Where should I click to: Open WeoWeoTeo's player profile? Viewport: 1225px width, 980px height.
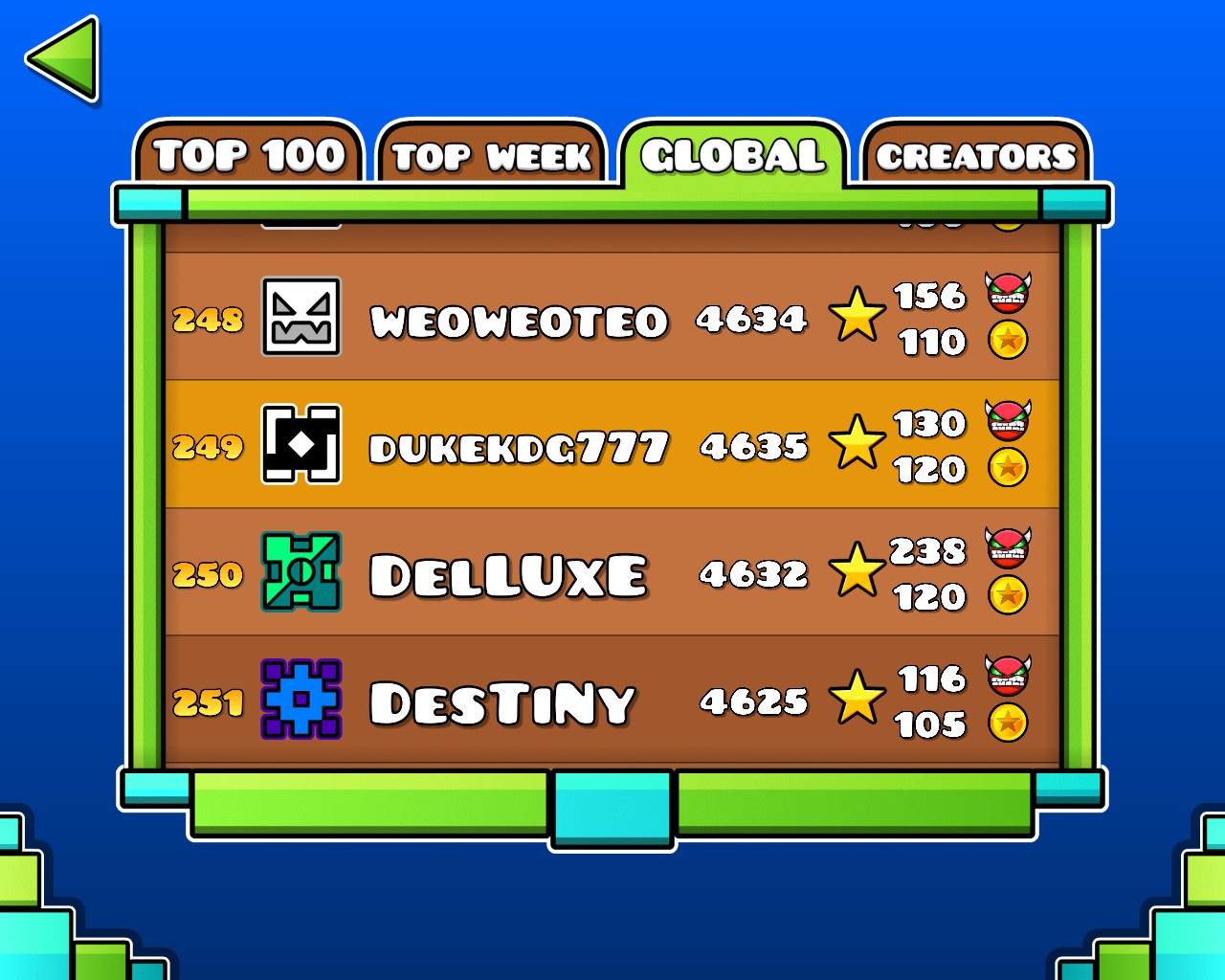pyautogui.click(x=519, y=321)
